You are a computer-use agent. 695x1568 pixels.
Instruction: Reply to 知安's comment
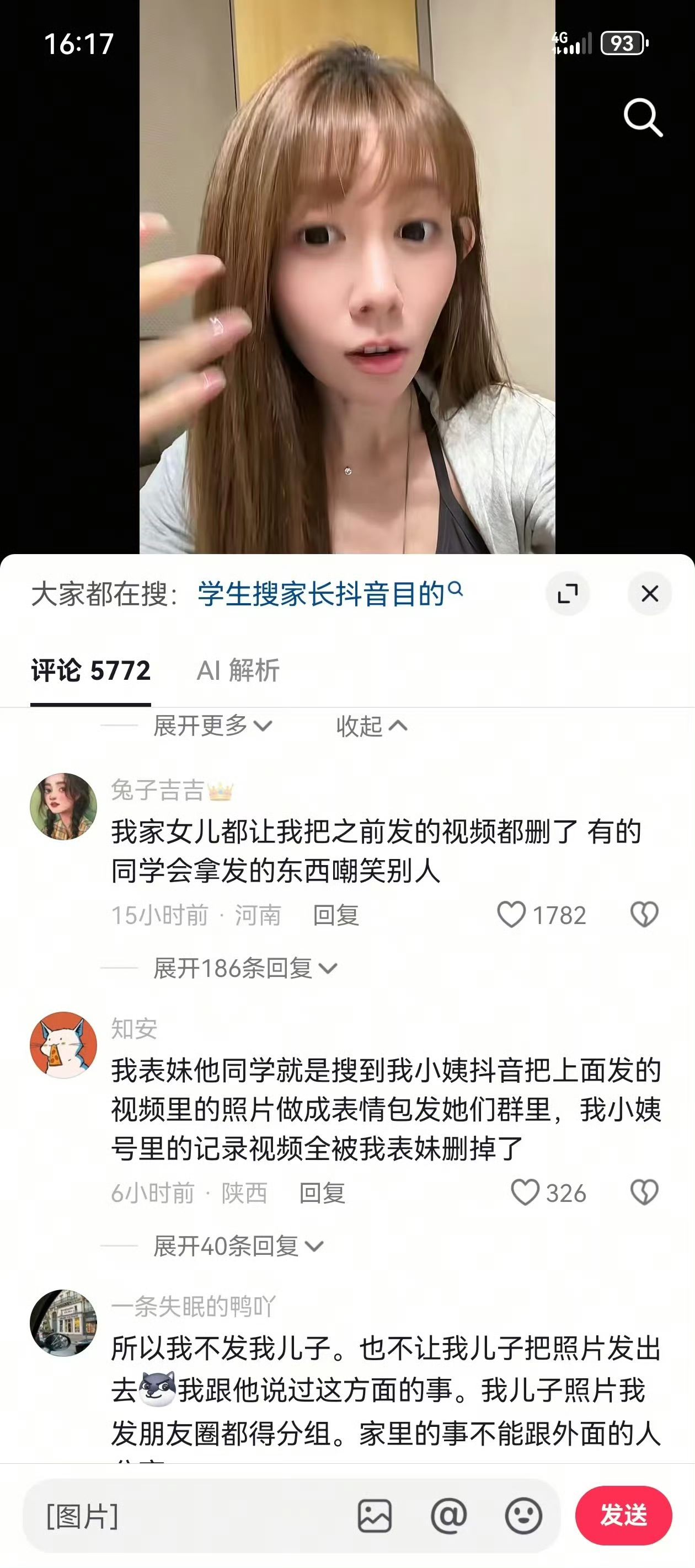pos(322,1193)
